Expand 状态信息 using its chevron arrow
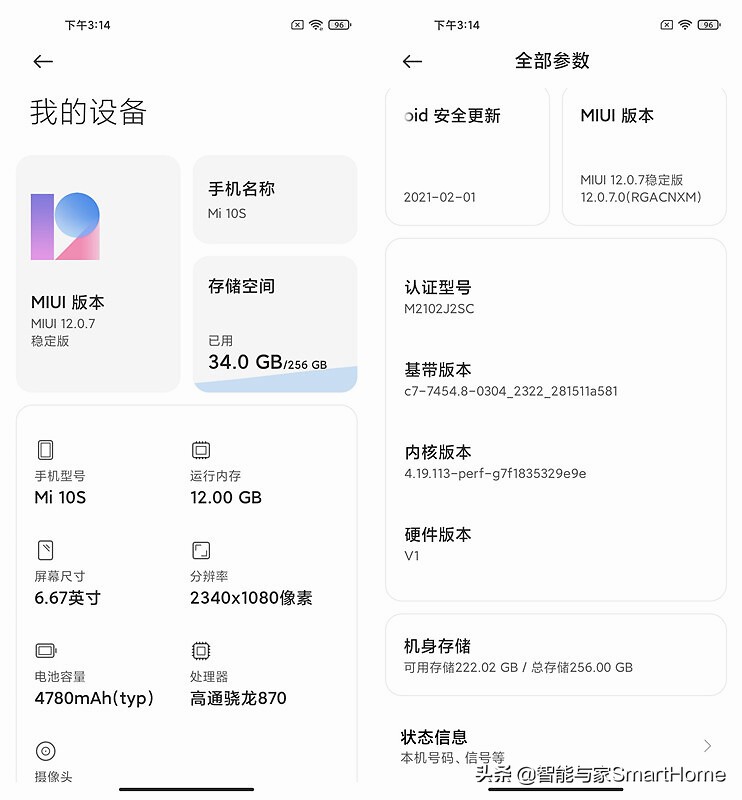 coord(706,745)
